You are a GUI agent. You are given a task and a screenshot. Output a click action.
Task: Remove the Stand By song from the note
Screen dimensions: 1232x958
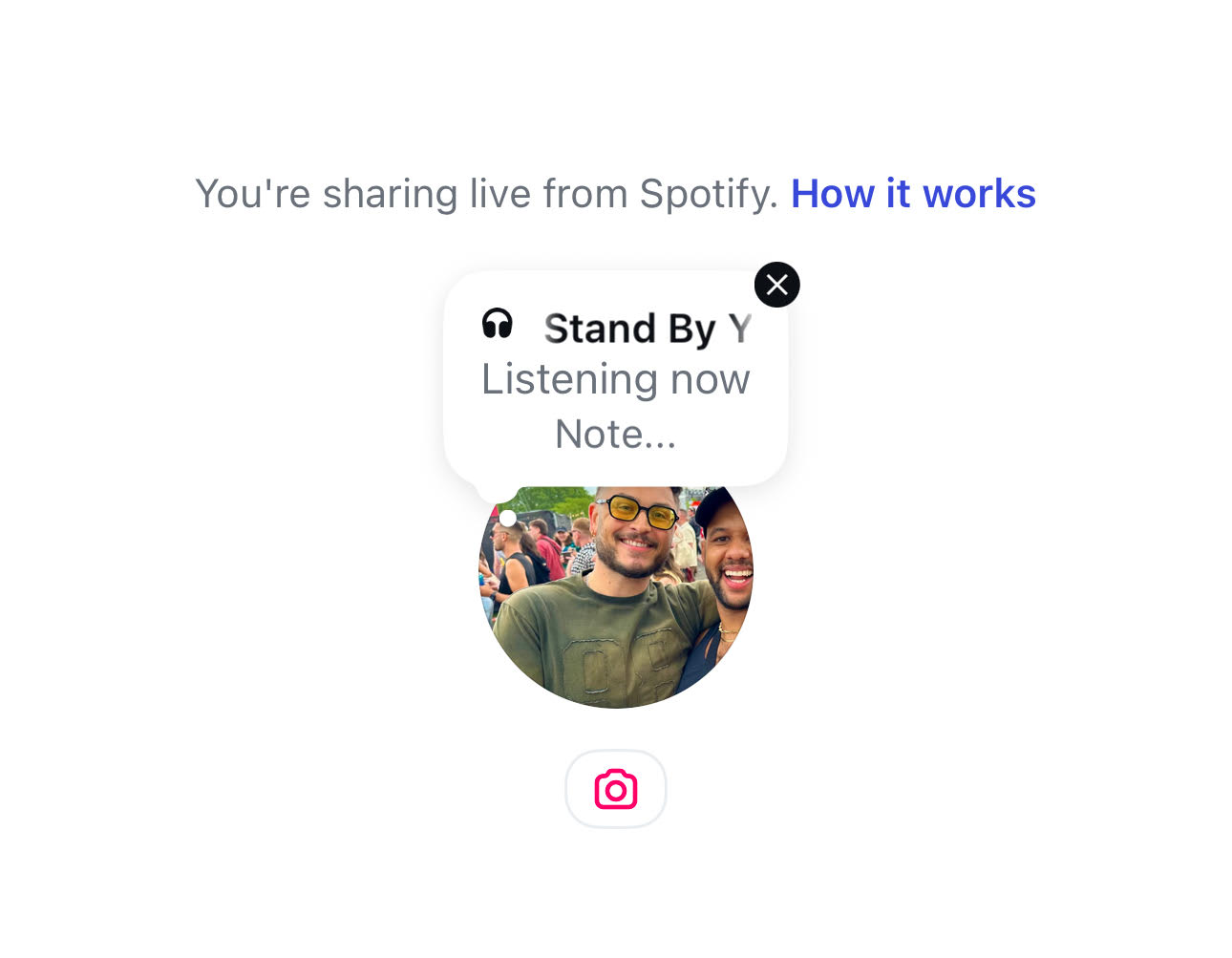(x=776, y=285)
